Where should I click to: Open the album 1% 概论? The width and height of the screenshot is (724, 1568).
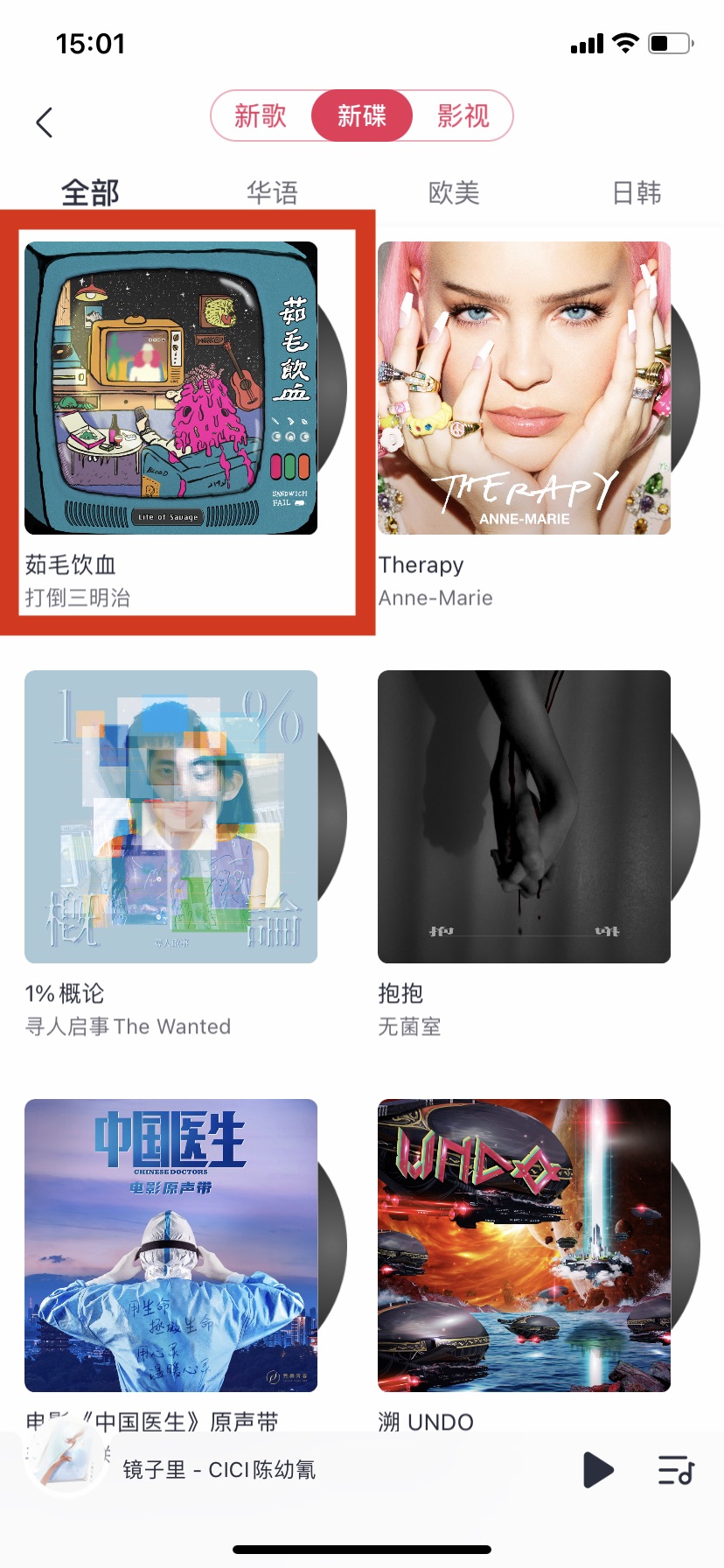tap(171, 816)
